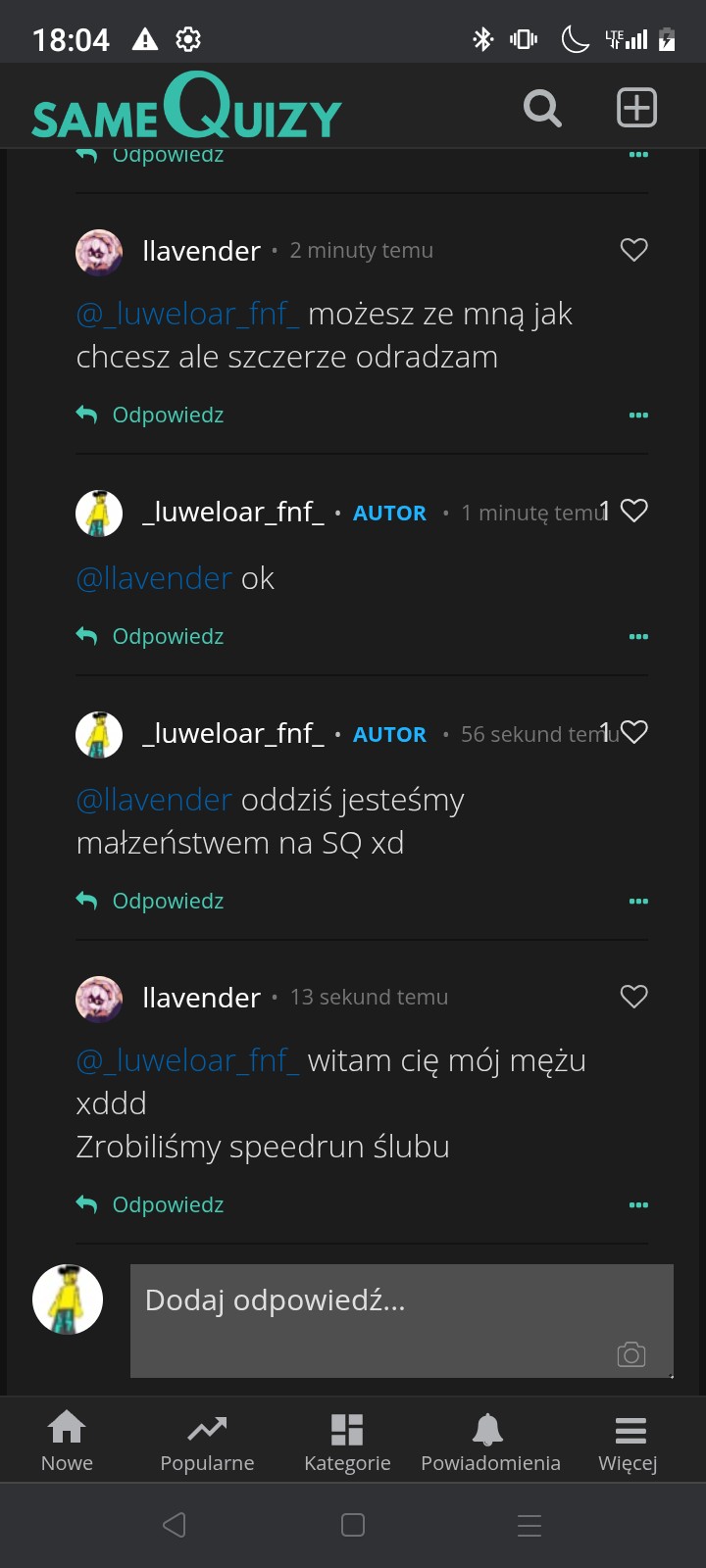Go back using the system back button

tap(175, 1525)
